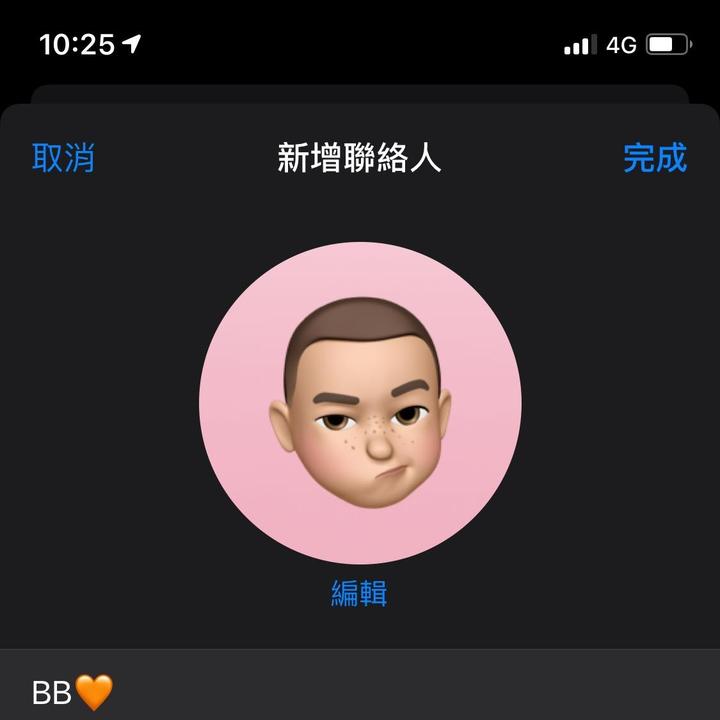Tap 取消 to cancel the new contact
The height and width of the screenshot is (720, 720).
point(63,158)
